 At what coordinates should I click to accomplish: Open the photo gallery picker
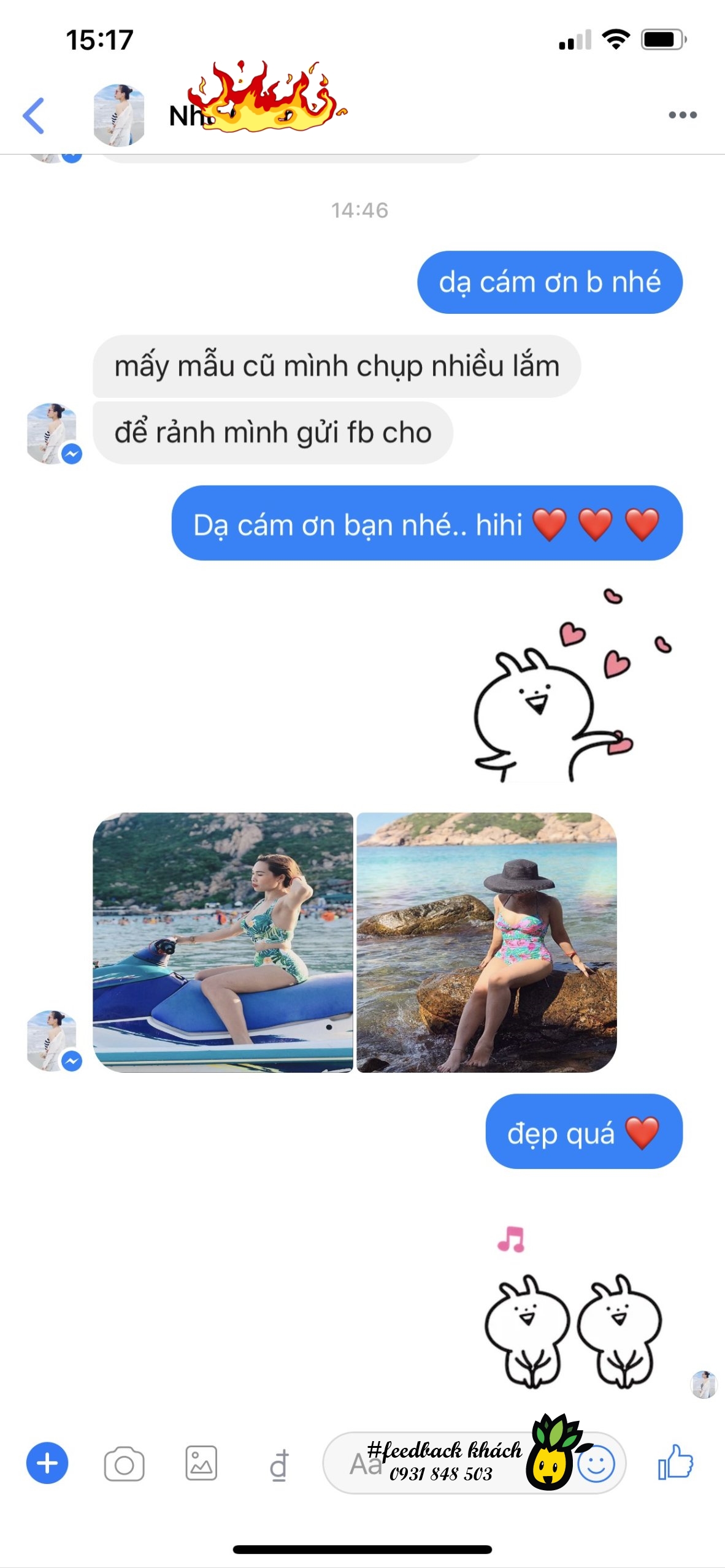coord(201,1463)
